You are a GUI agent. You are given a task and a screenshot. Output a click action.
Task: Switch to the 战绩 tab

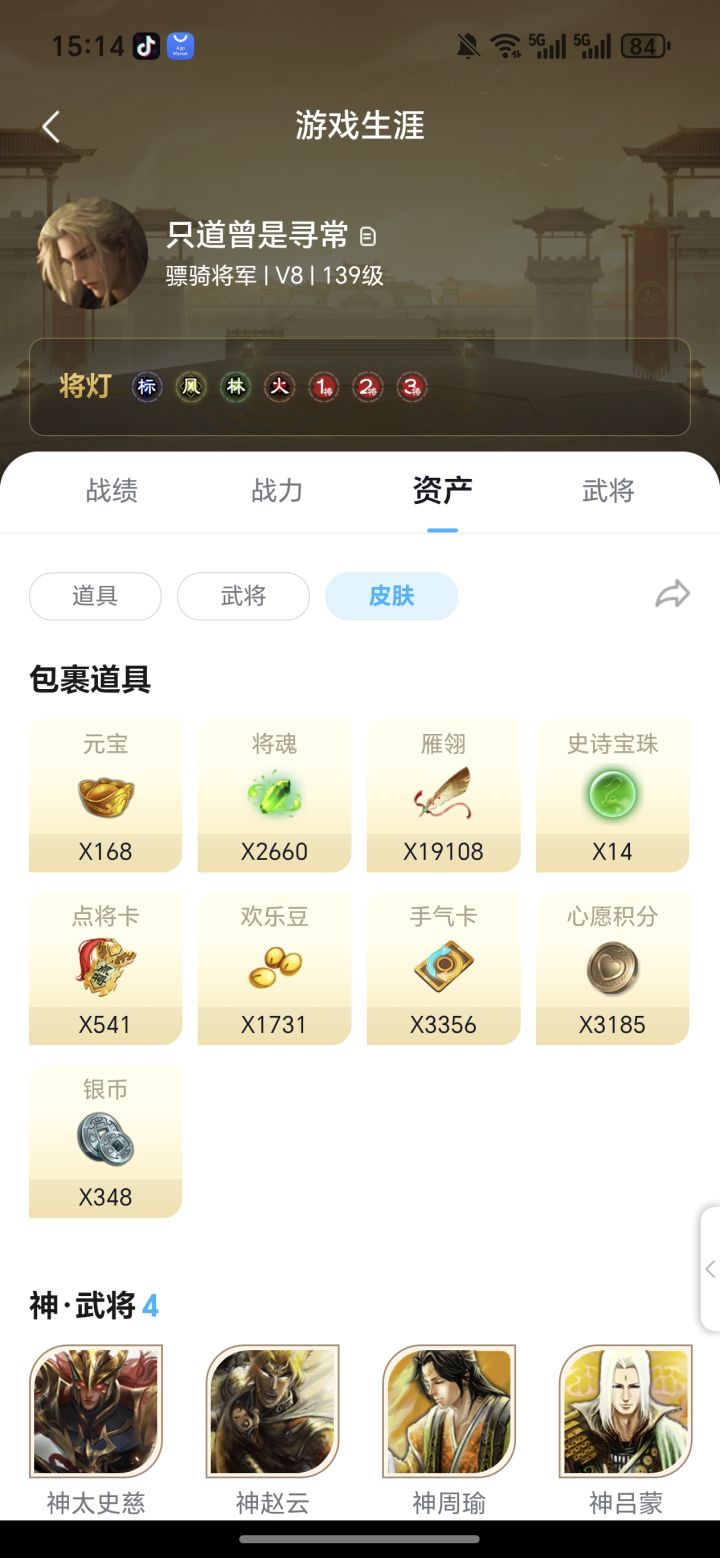tap(110, 491)
